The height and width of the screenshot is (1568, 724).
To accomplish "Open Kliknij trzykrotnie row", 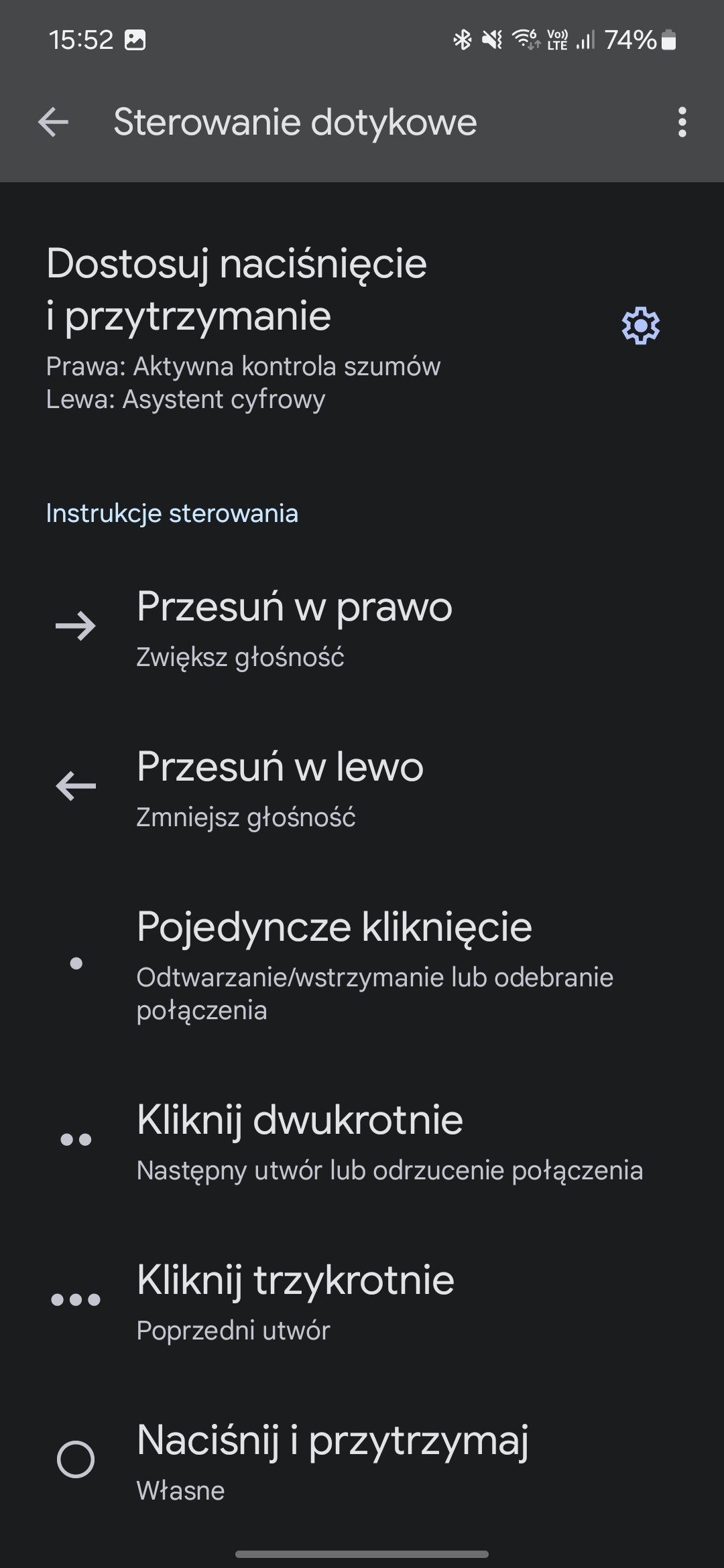I will pyautogui.click(x=362, y=1300).
